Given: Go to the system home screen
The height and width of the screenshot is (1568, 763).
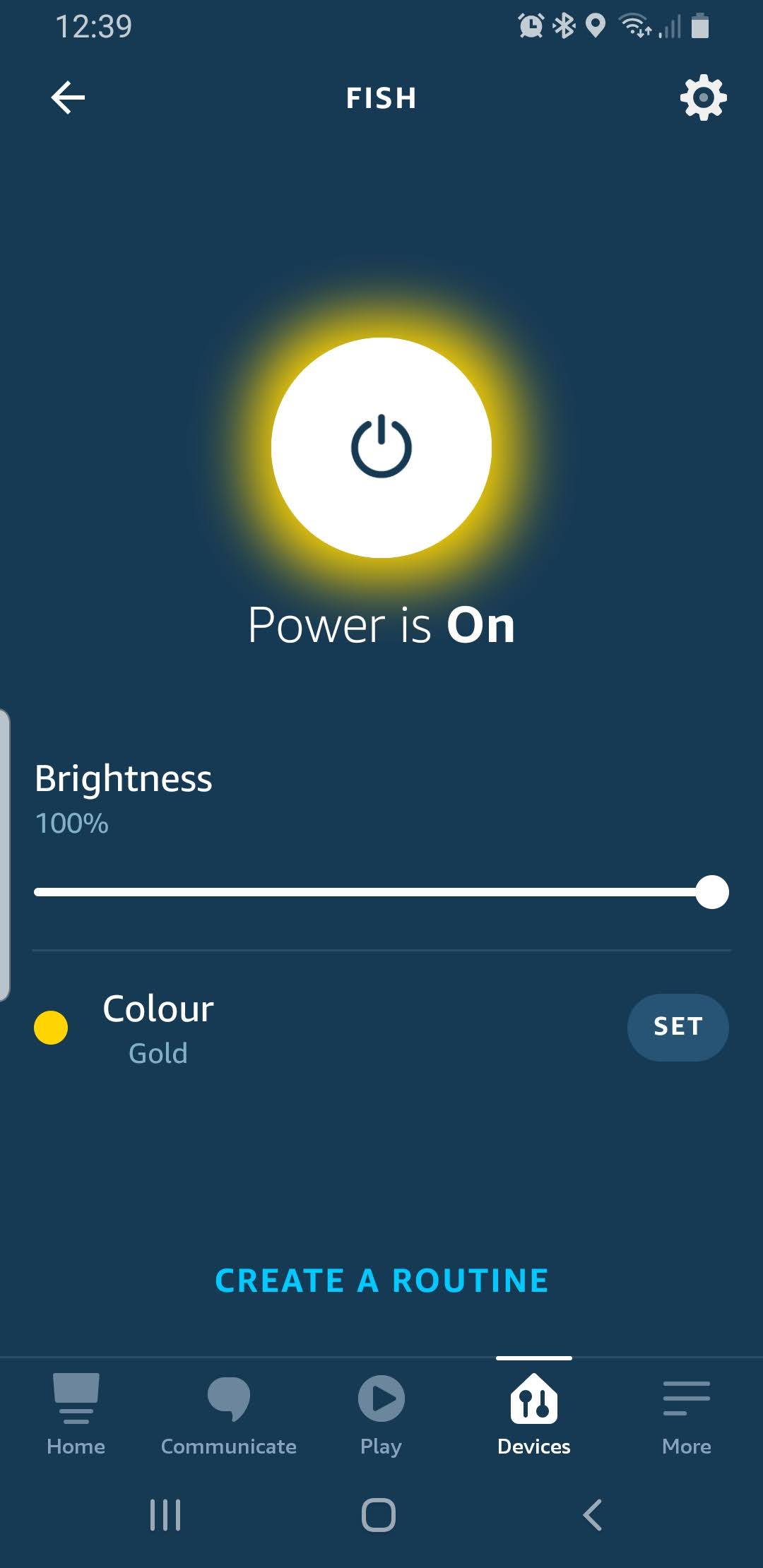Looking at the screenshot, I should click(x=379, y=1515).
